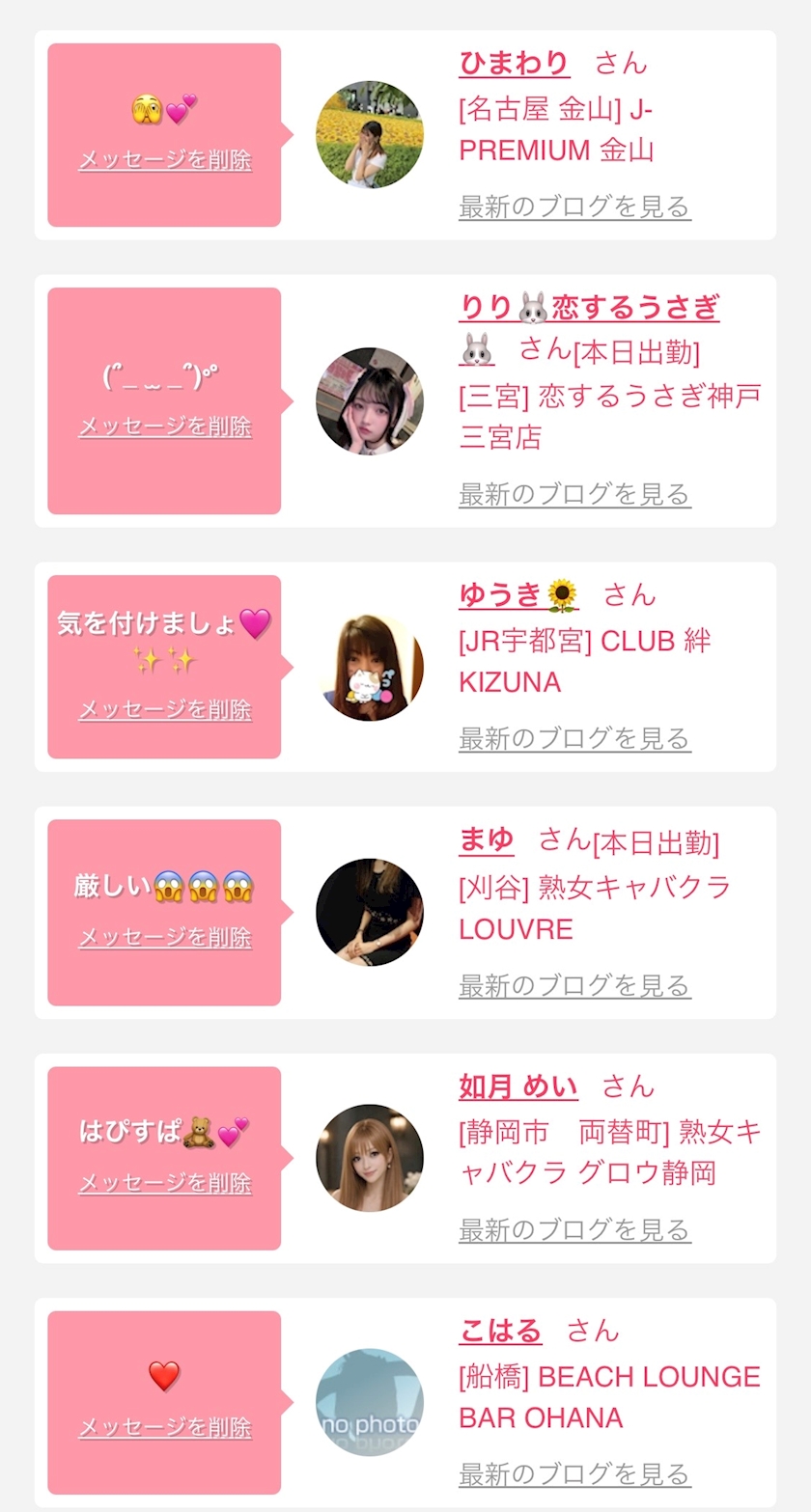
Task: Open 如月 めい's profile name link
Action: coord(518,1087)
